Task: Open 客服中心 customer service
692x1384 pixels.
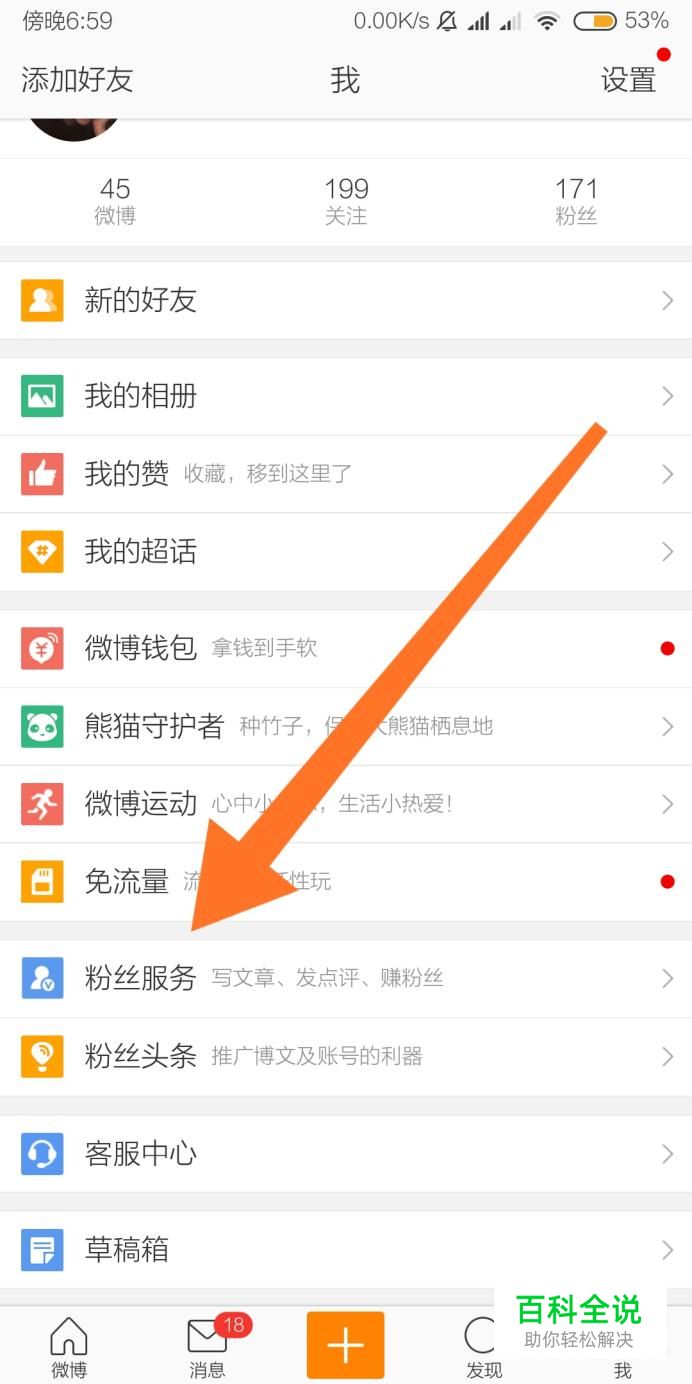Action: click(x=346, y=1154)
